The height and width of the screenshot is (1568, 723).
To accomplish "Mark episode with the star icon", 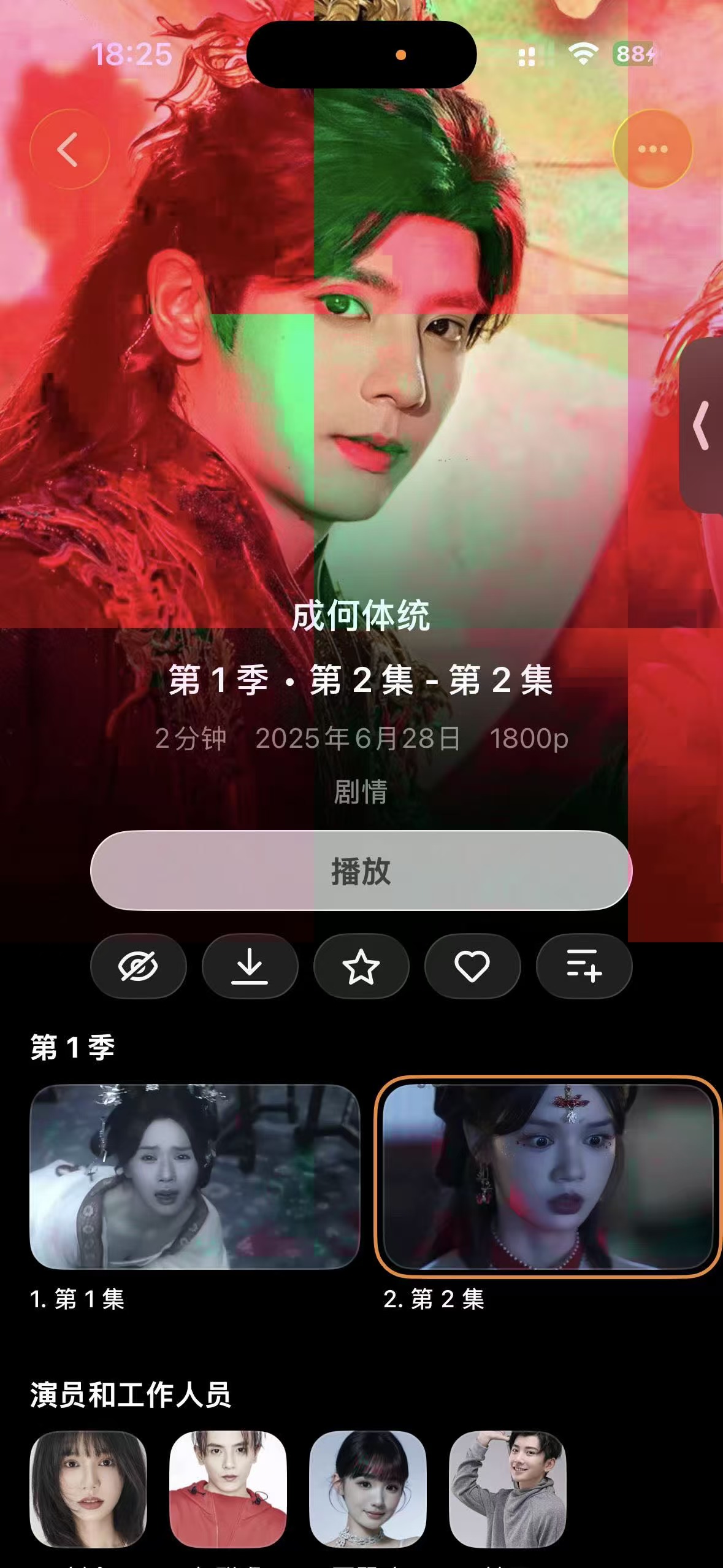I will (361, 966).
